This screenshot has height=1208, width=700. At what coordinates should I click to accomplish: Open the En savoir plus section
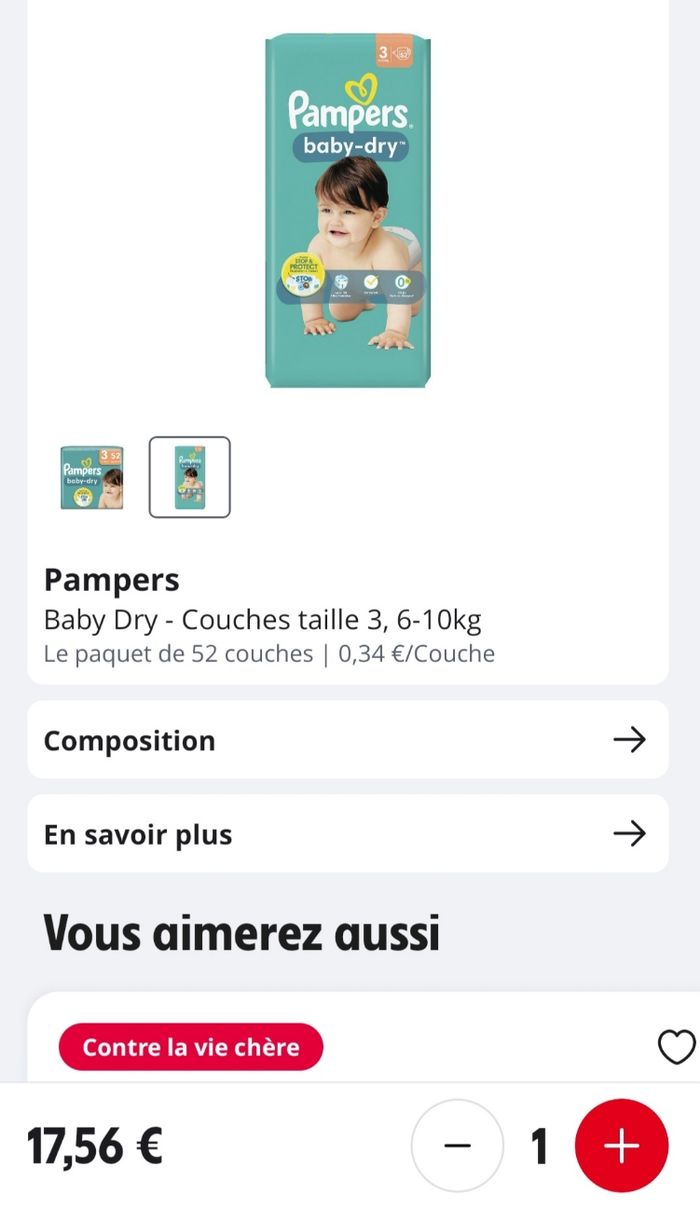point(347,834)
